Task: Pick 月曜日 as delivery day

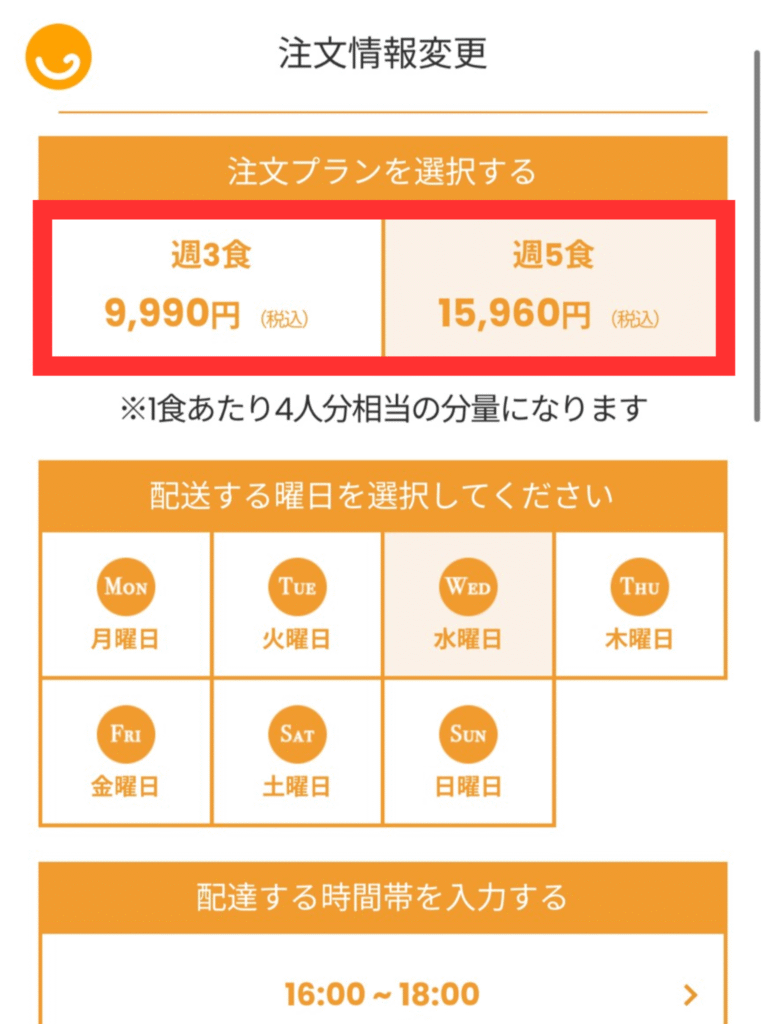Action: pos(125,604)
